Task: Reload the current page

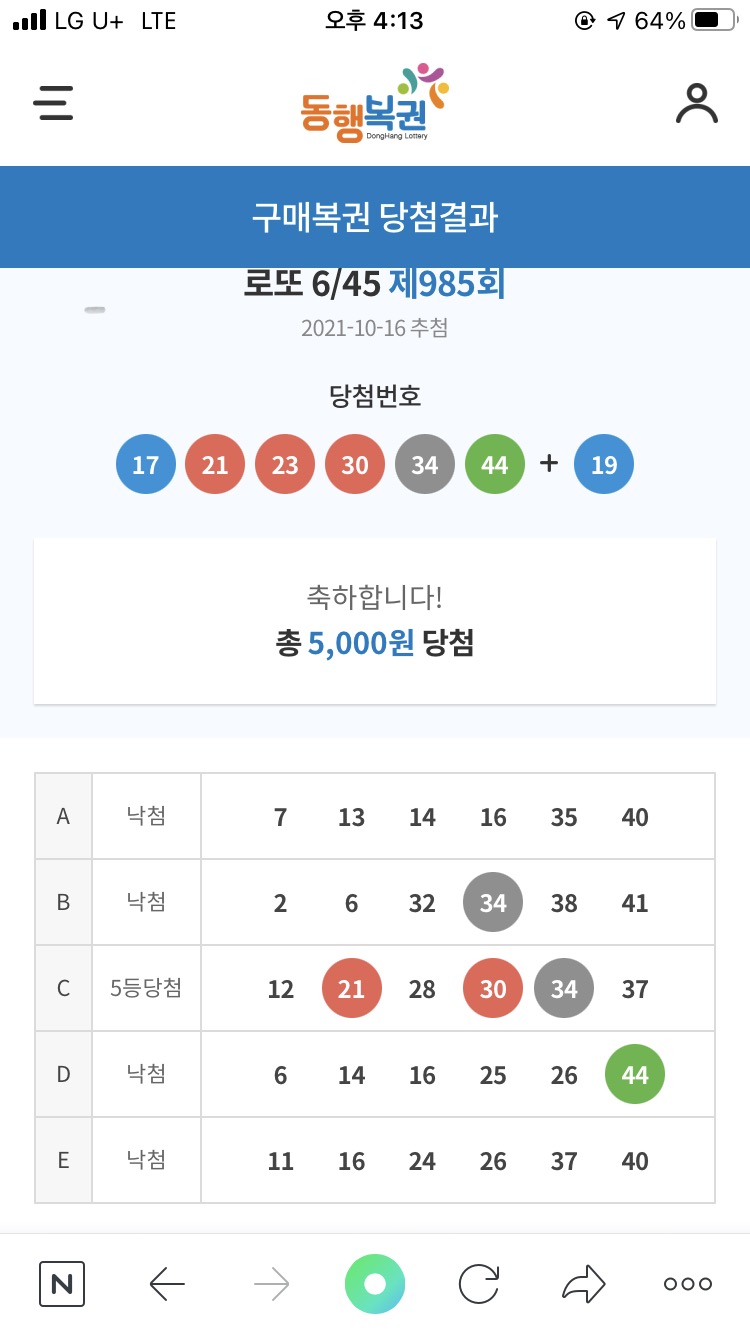Action: 479,1283
